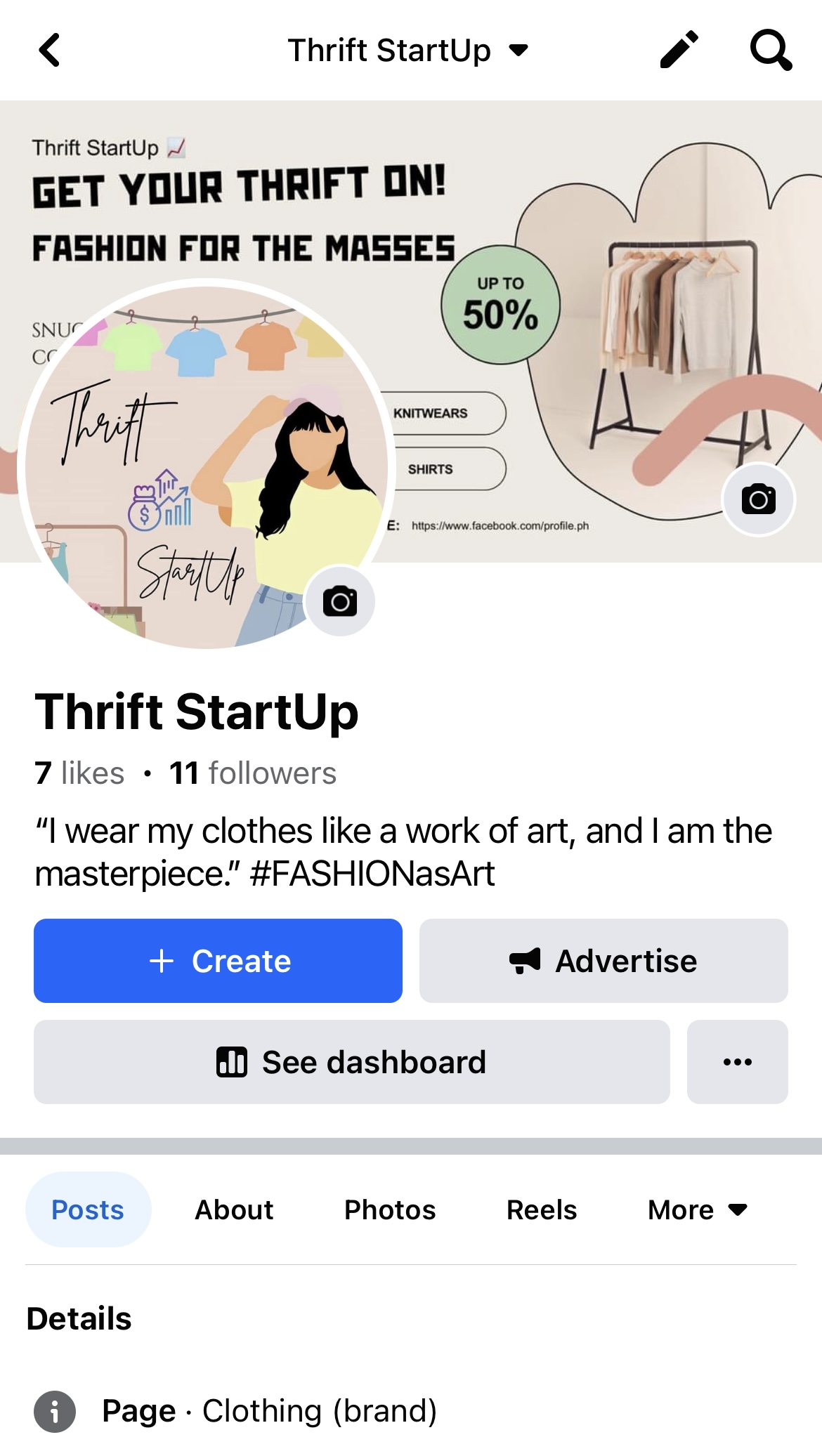This screenshot has width=822, height=1456.
Task: Open search with the magnifier icon
Action: pos(771,50)
